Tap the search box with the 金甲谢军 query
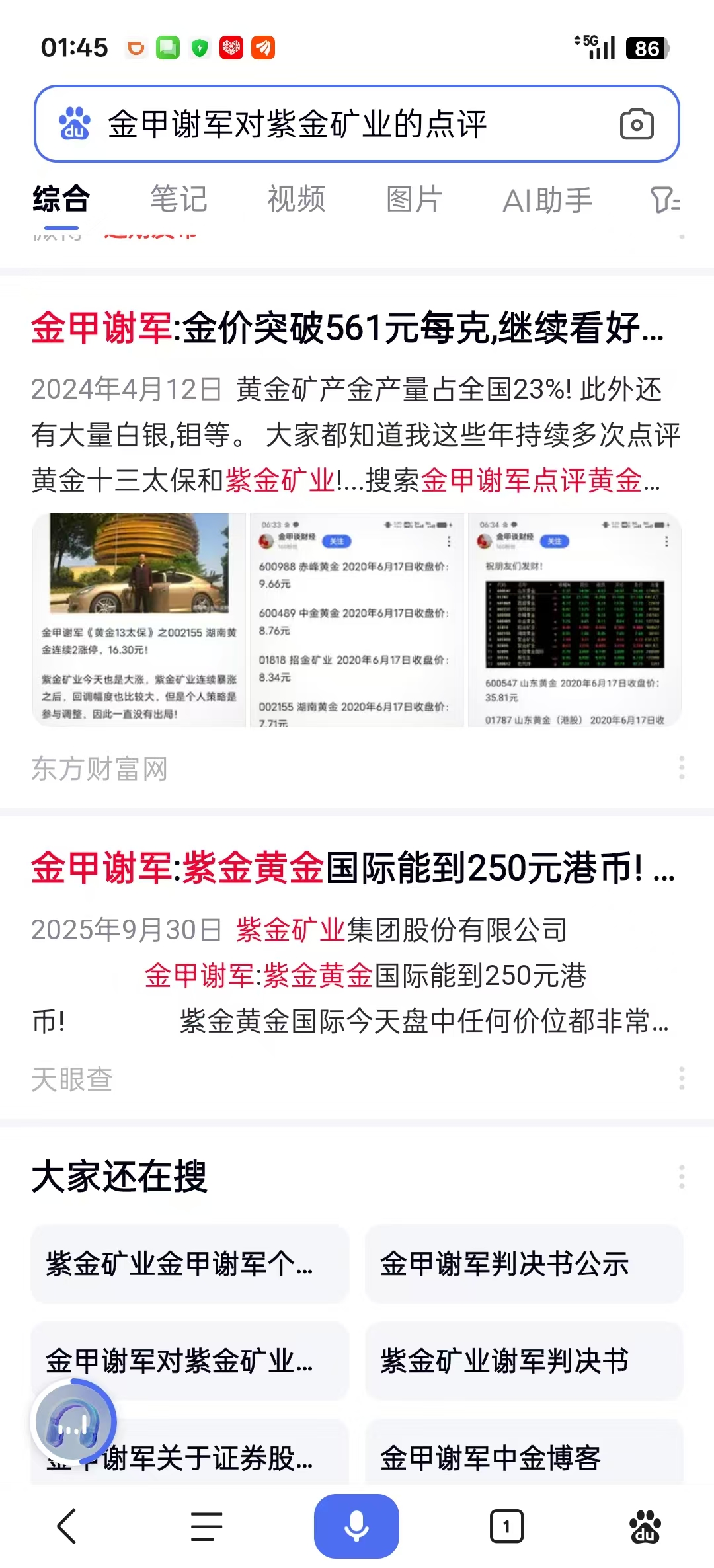Screen dimensions: 714x1568 coord(331,124)
